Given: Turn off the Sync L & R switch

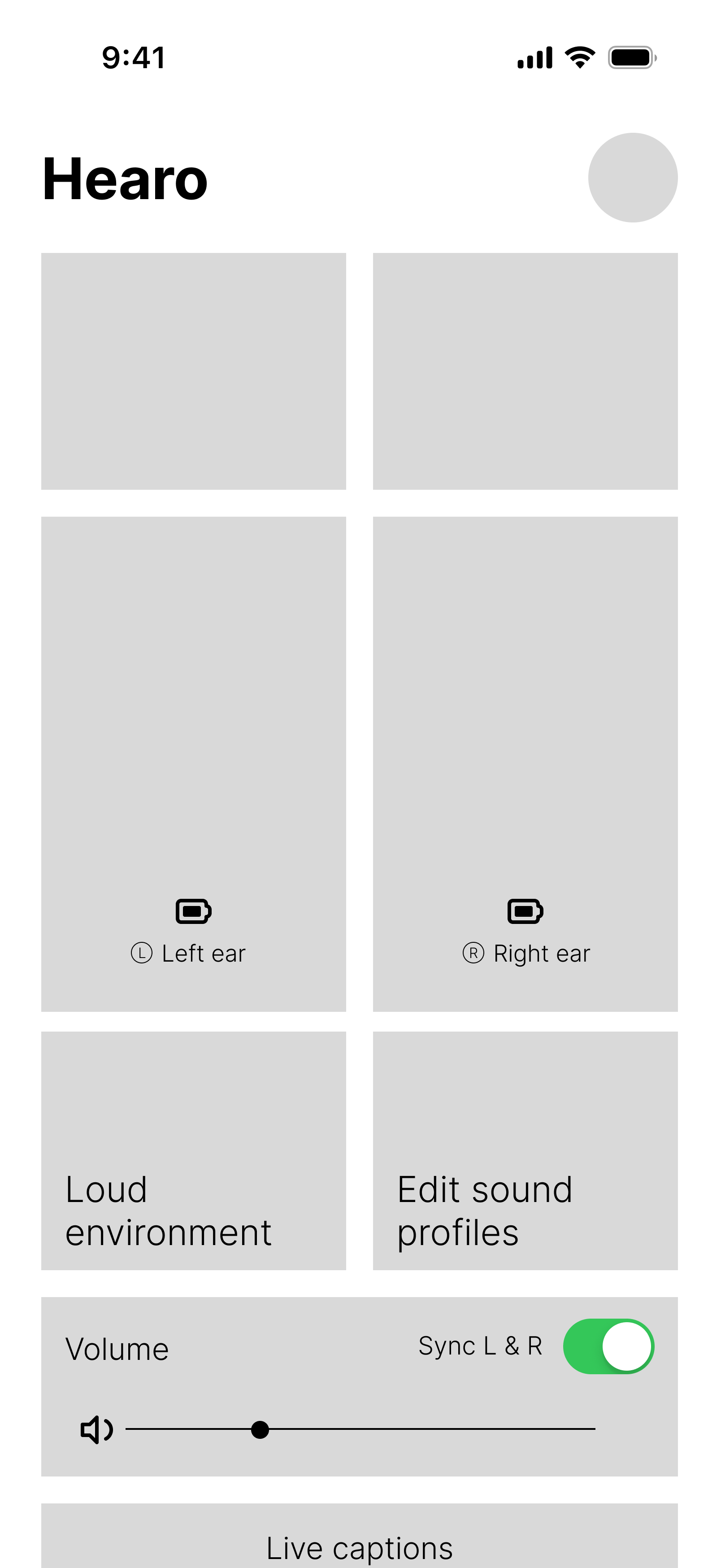Looking at the screenshot, I should coord(608,1346).
